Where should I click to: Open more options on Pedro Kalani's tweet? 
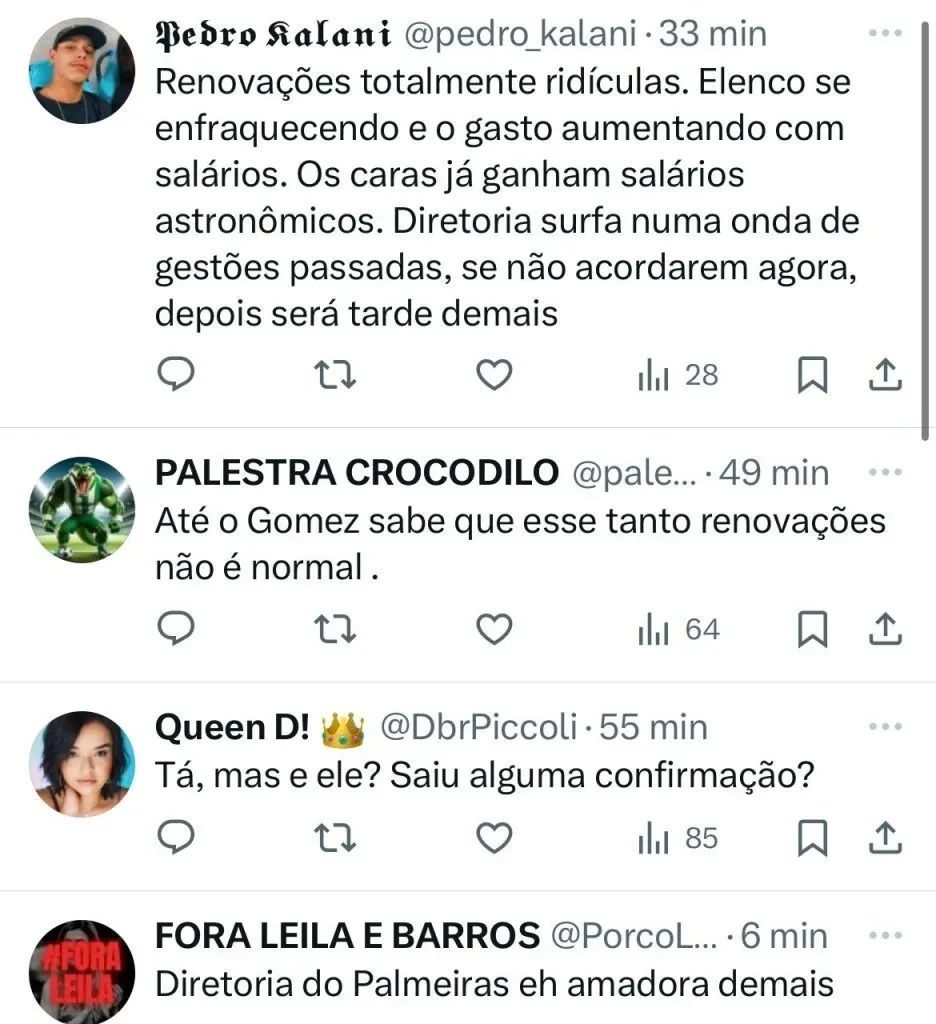(x=886, y=32)
